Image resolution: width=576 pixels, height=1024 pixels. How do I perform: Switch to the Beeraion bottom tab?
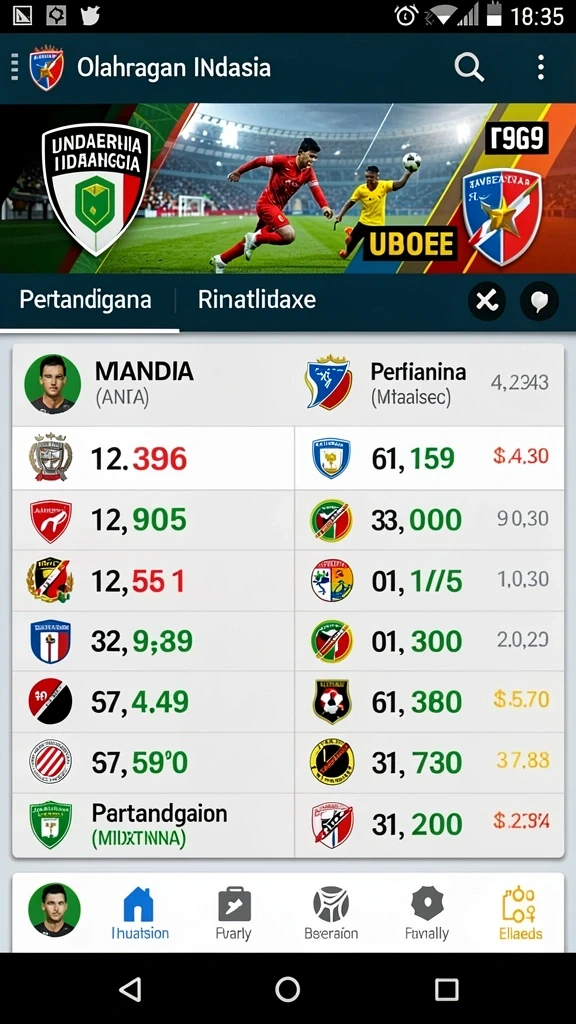pos(331,913)
